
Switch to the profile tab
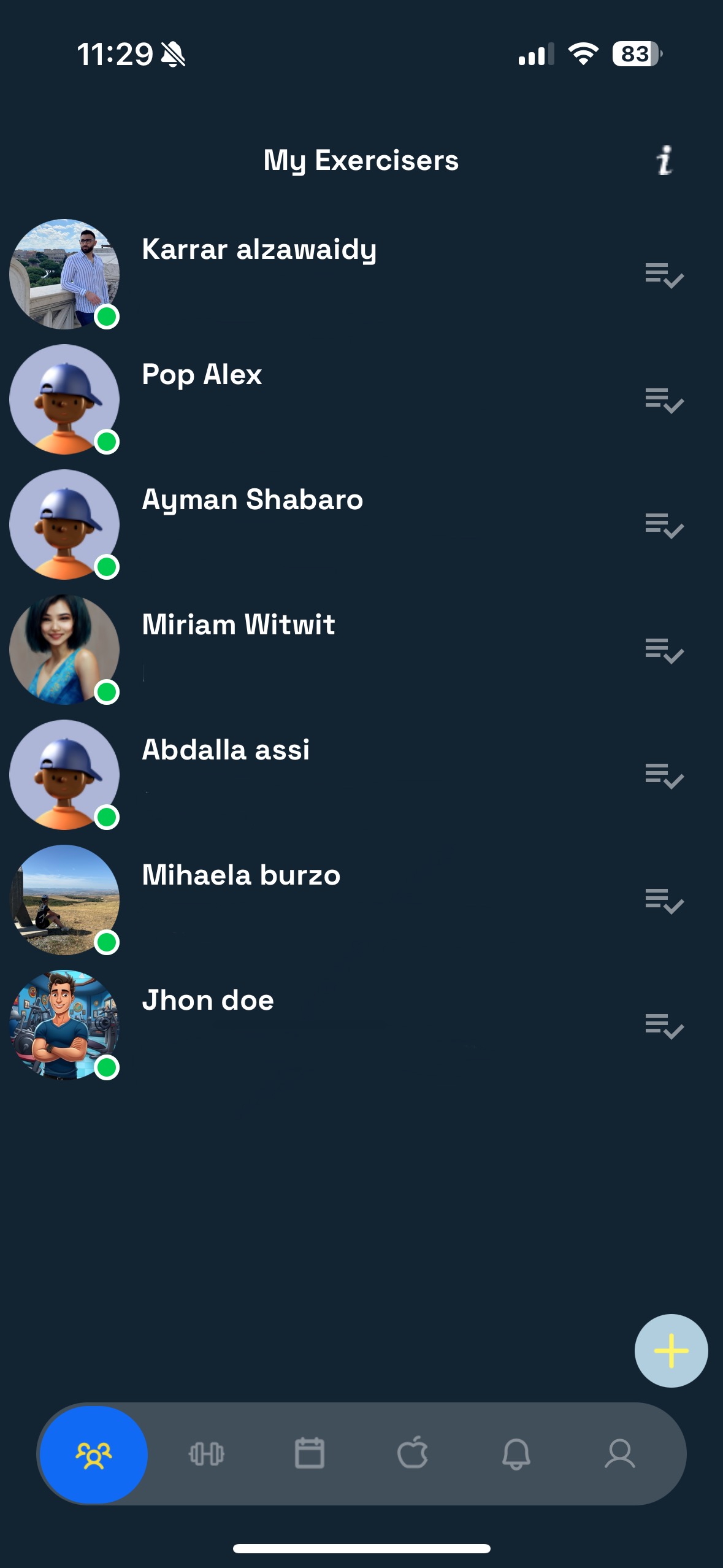619,1453
